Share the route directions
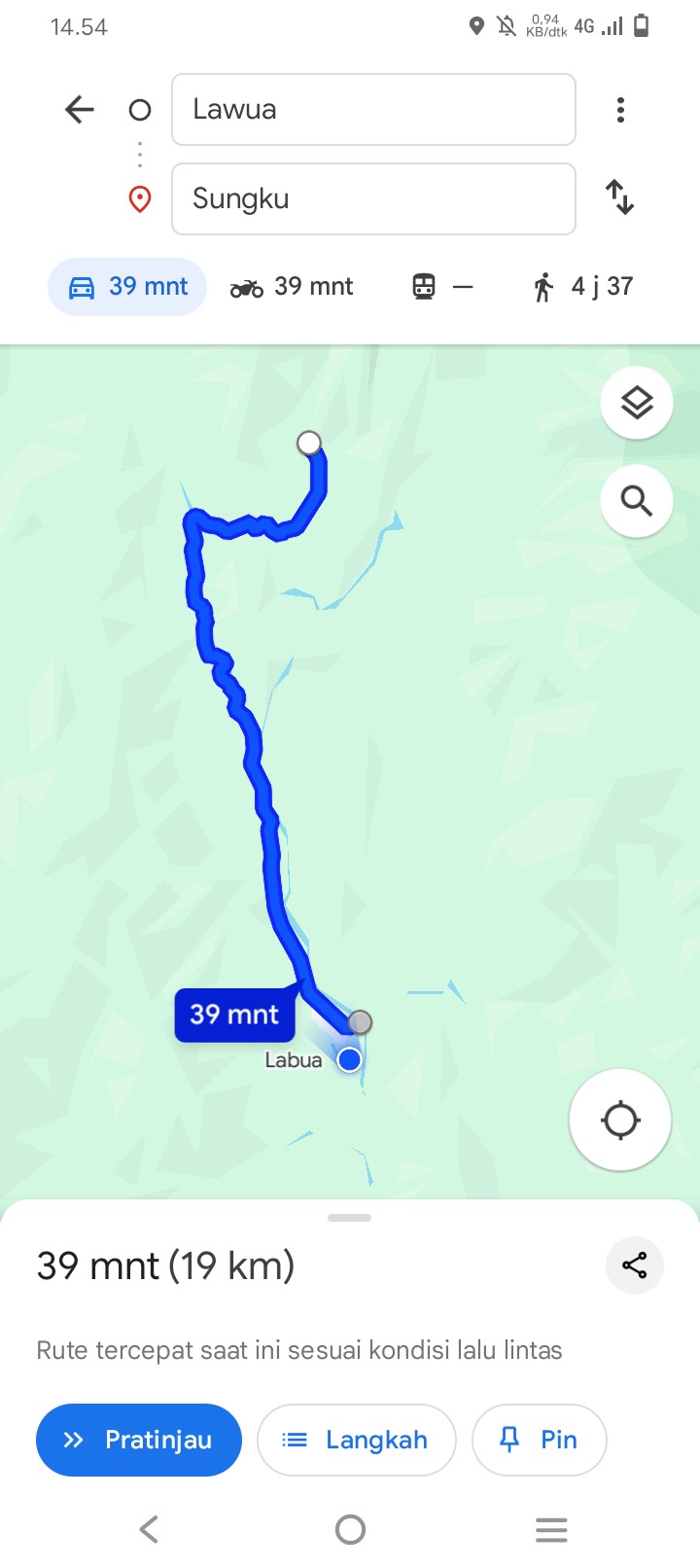Image resolution: width=700 pixels, height=1568 pixels. (x=635, y=1265)
